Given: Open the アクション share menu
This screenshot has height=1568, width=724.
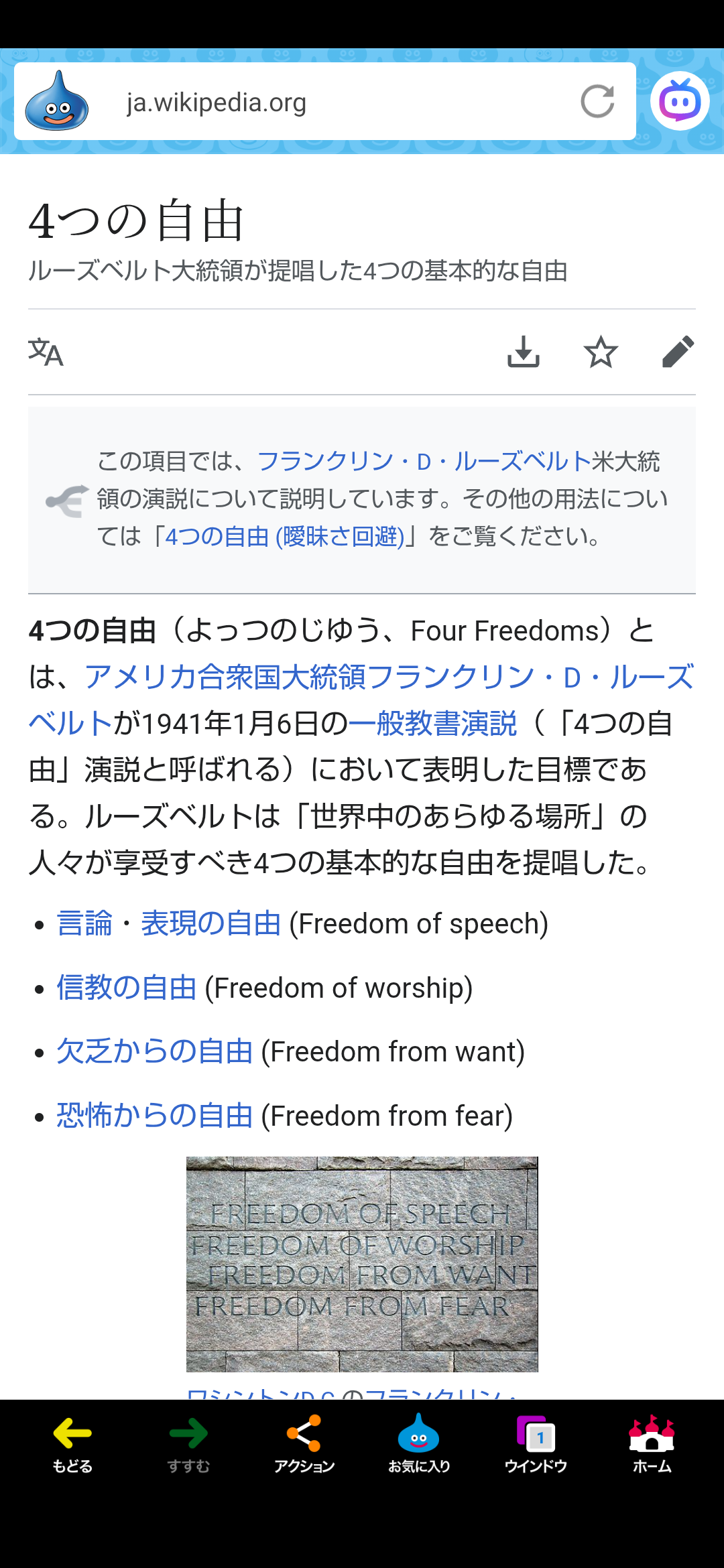Looking at the screenshot, I should [x=304, y=1444].
